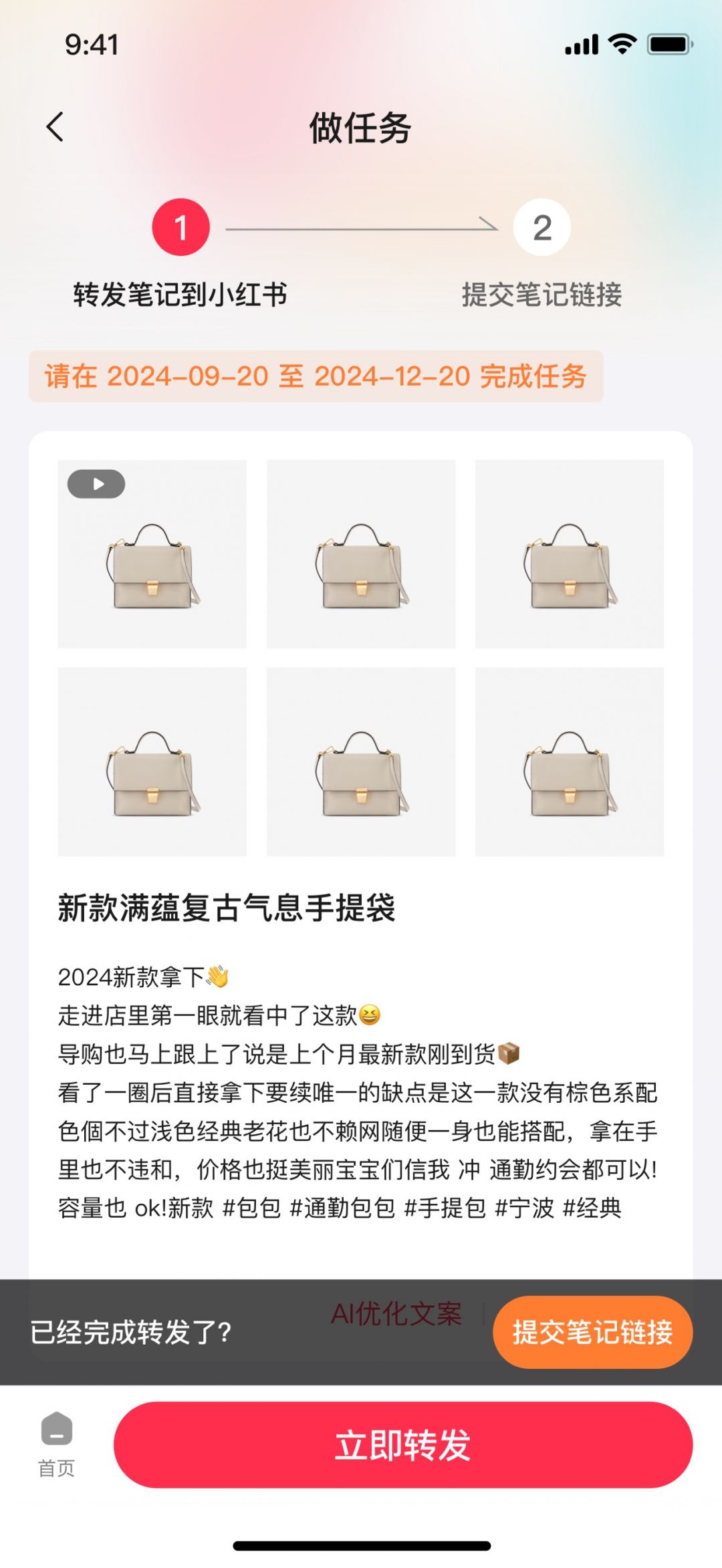
Task: Tap the 立即转发 button
Action: 402,1445
